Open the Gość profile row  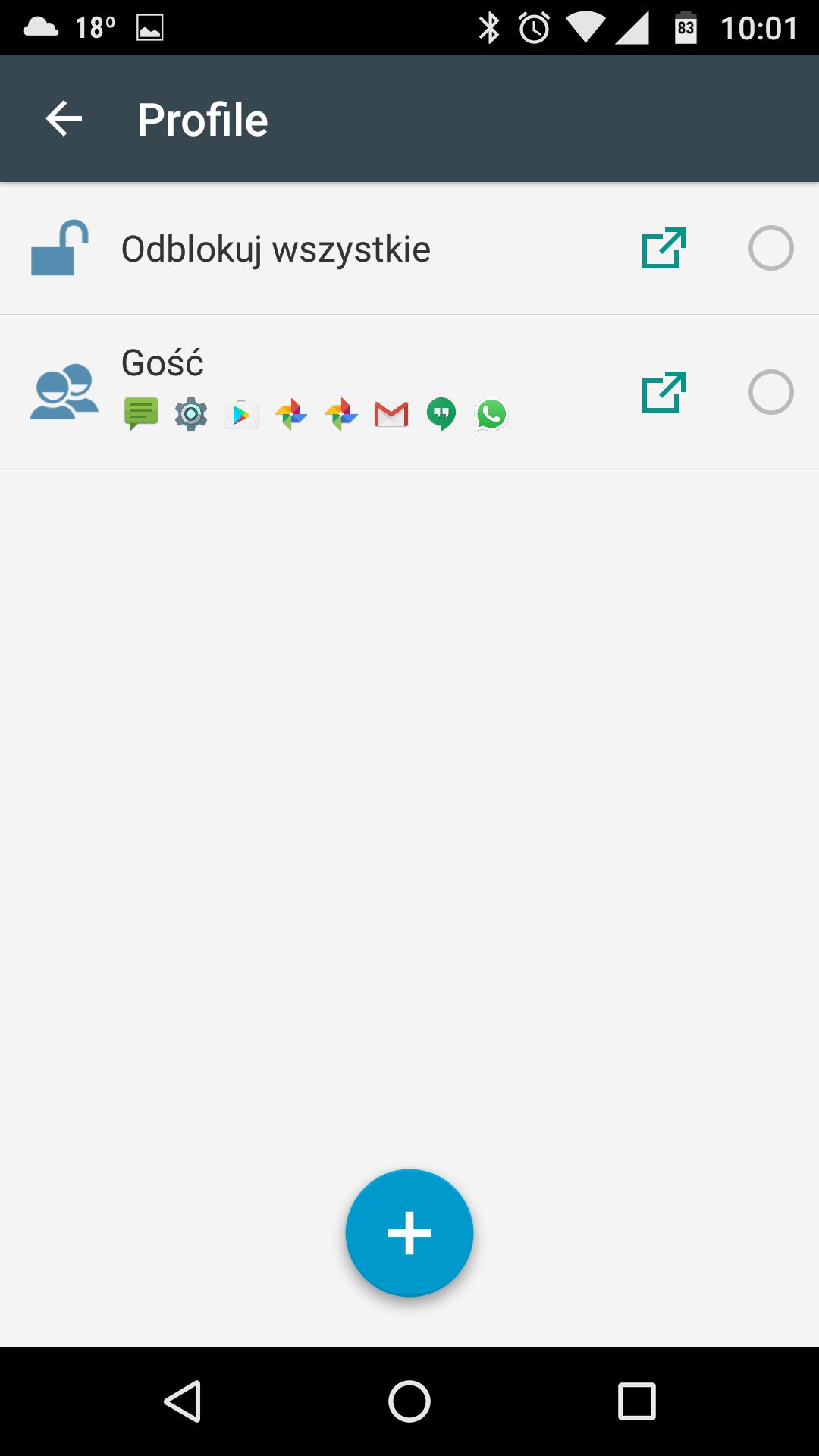(409, 392)
